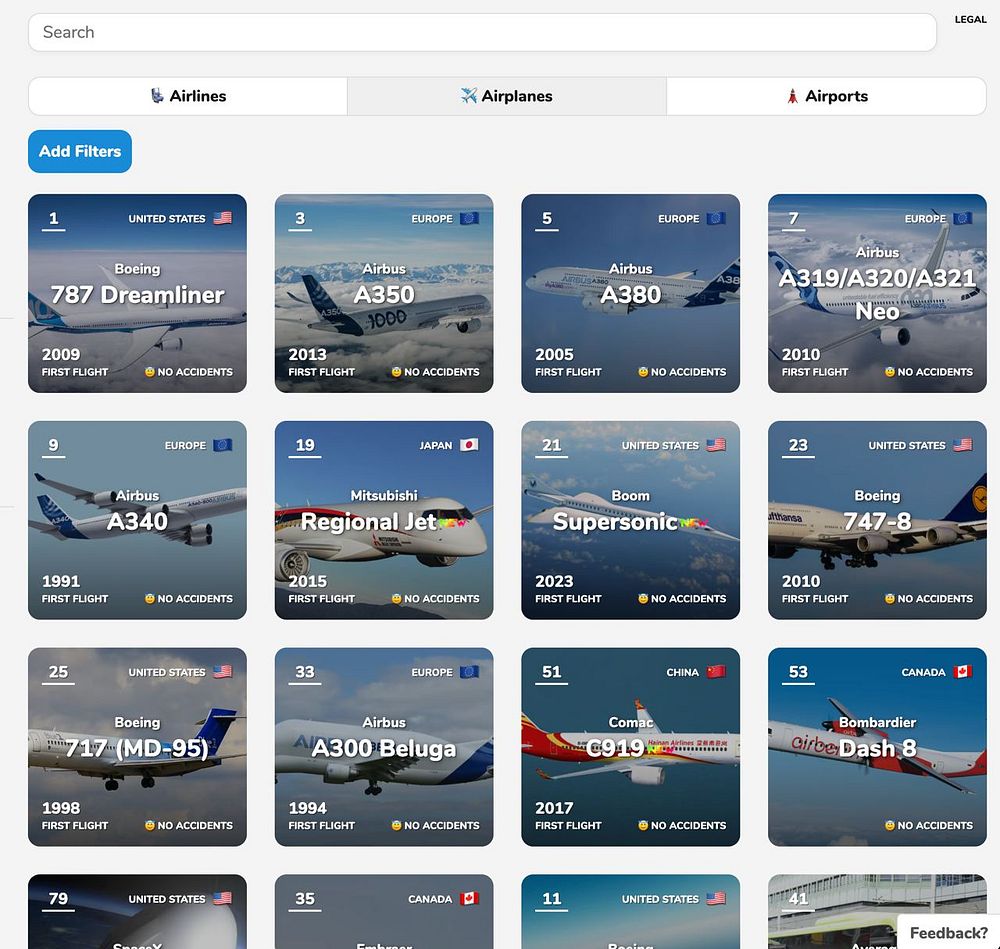Open the Boeing 787 Dreamliner card
This screenshot has height=949, width=1000.
point(137,293)
